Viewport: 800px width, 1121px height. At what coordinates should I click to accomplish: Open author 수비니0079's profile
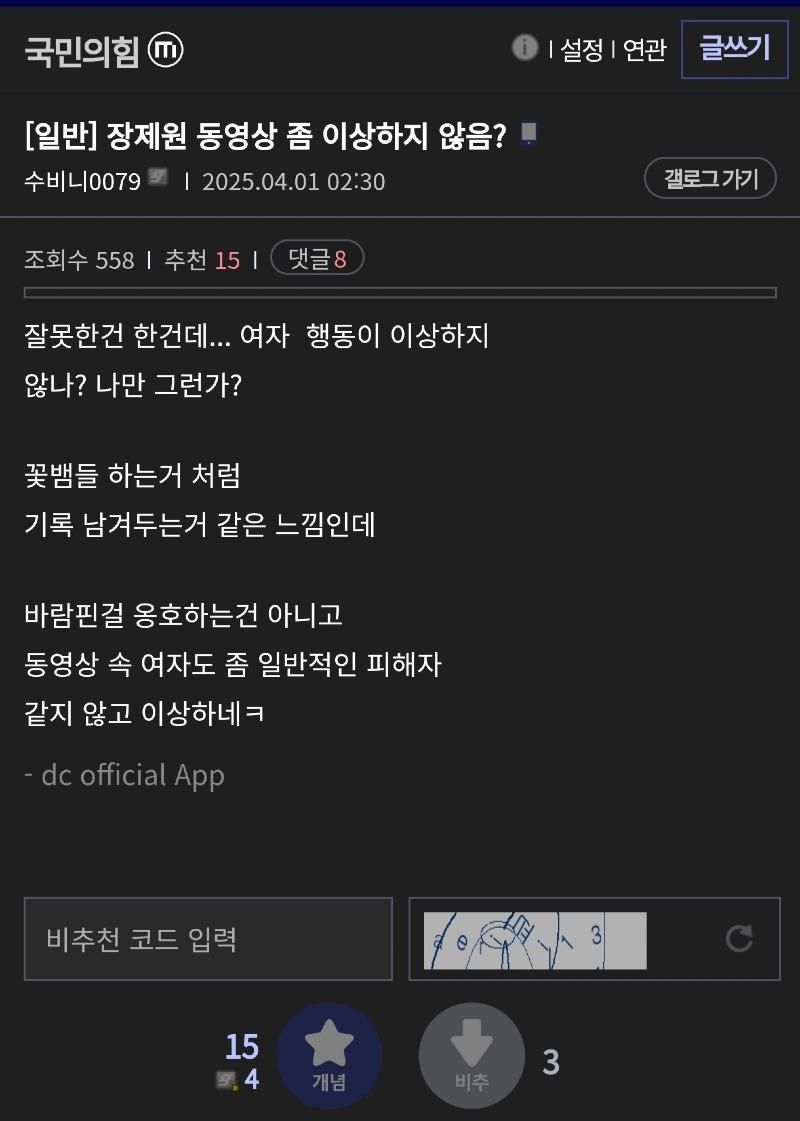point(84,181)
